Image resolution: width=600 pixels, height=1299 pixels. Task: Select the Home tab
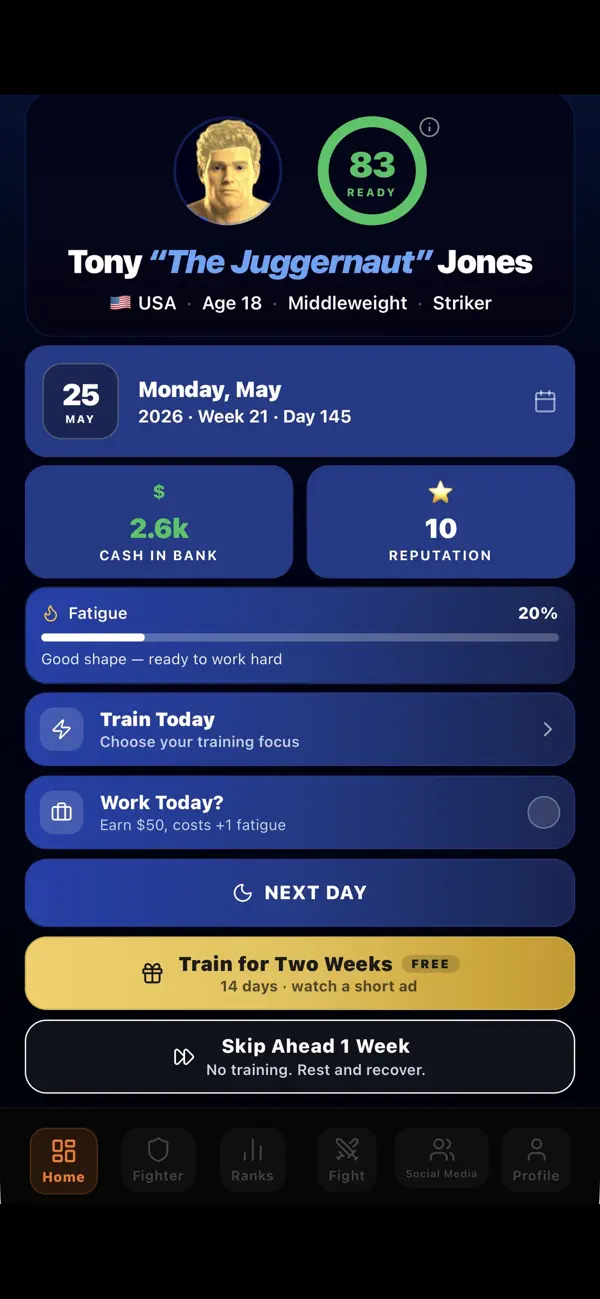coord(63,1160)
